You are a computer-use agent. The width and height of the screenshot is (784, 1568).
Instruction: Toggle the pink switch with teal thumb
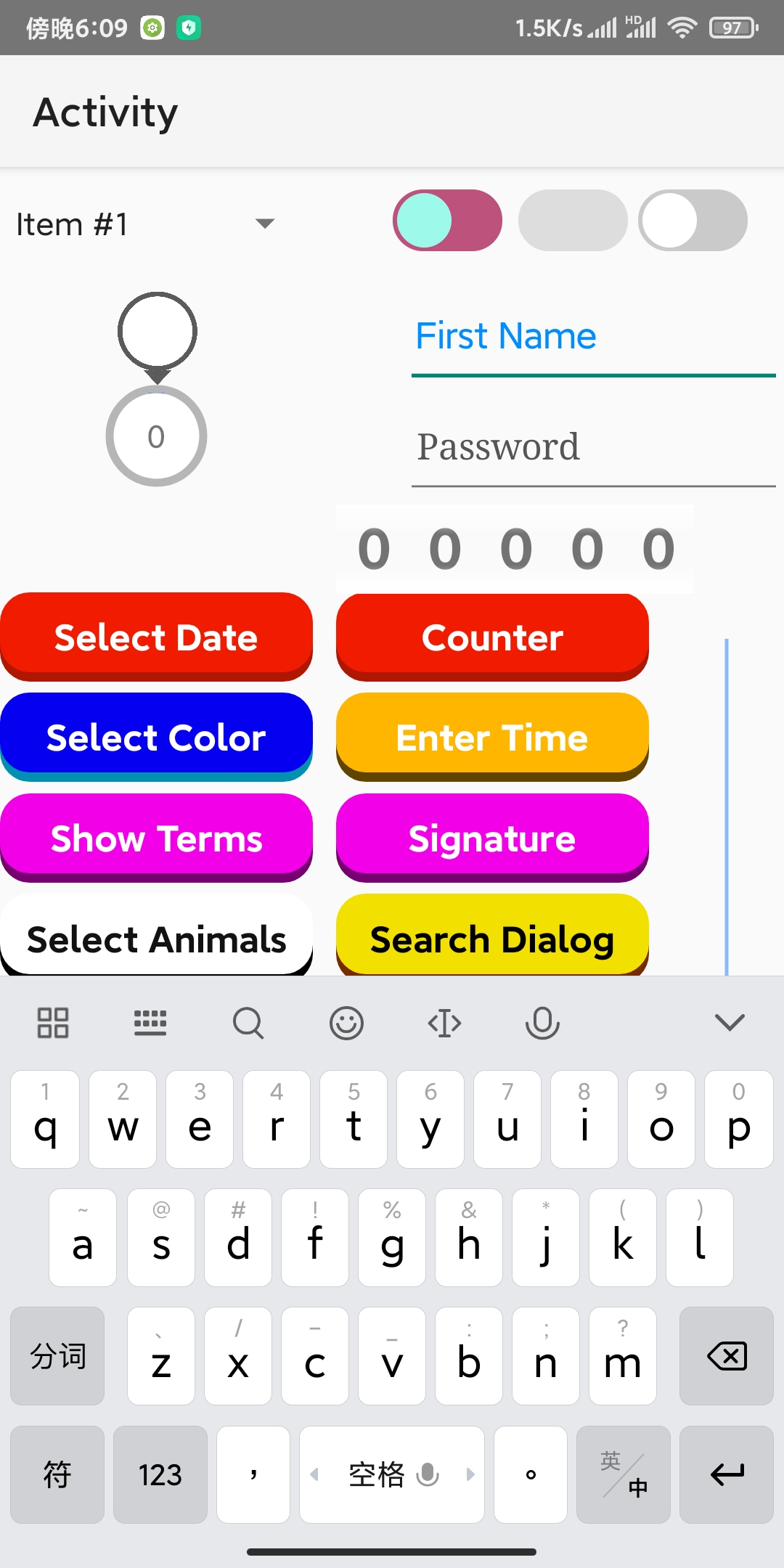[x=447, y=221]
